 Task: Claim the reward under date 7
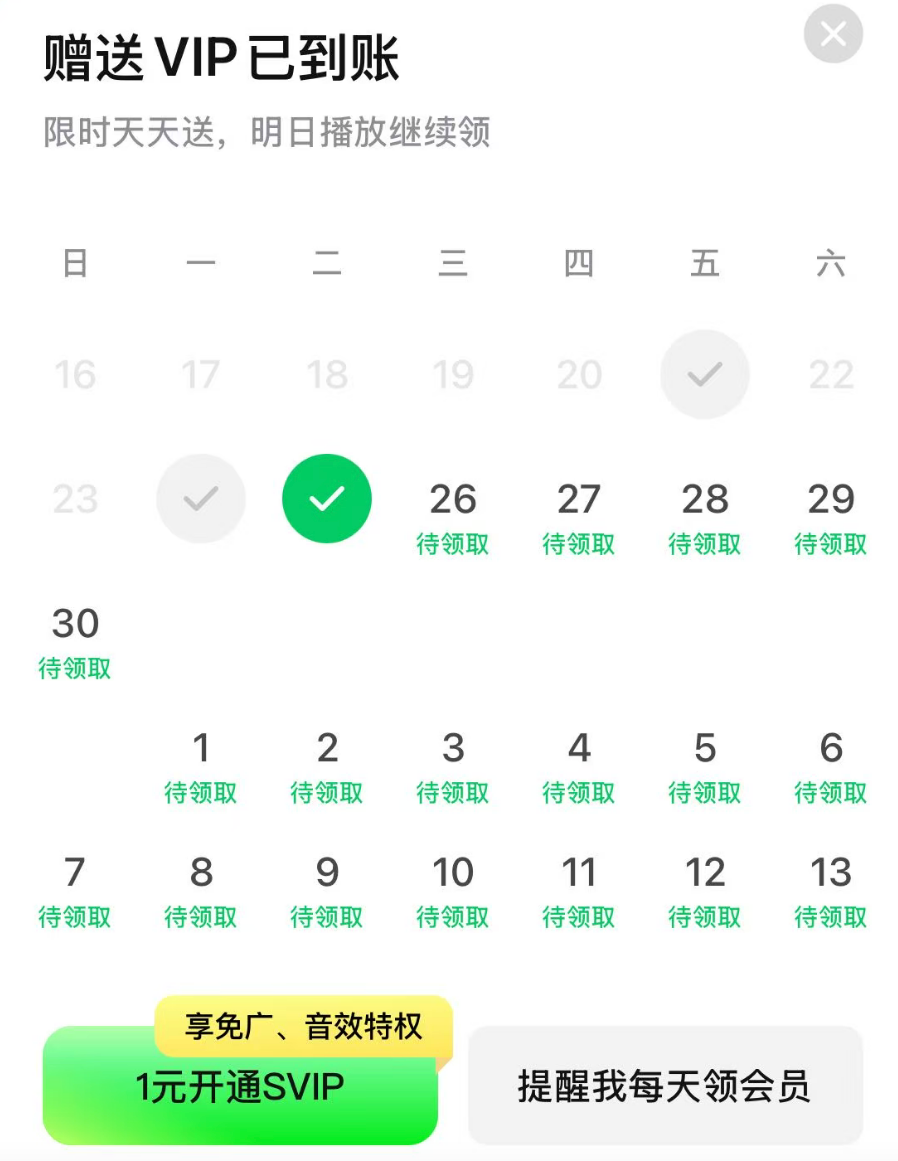(75, 890)
